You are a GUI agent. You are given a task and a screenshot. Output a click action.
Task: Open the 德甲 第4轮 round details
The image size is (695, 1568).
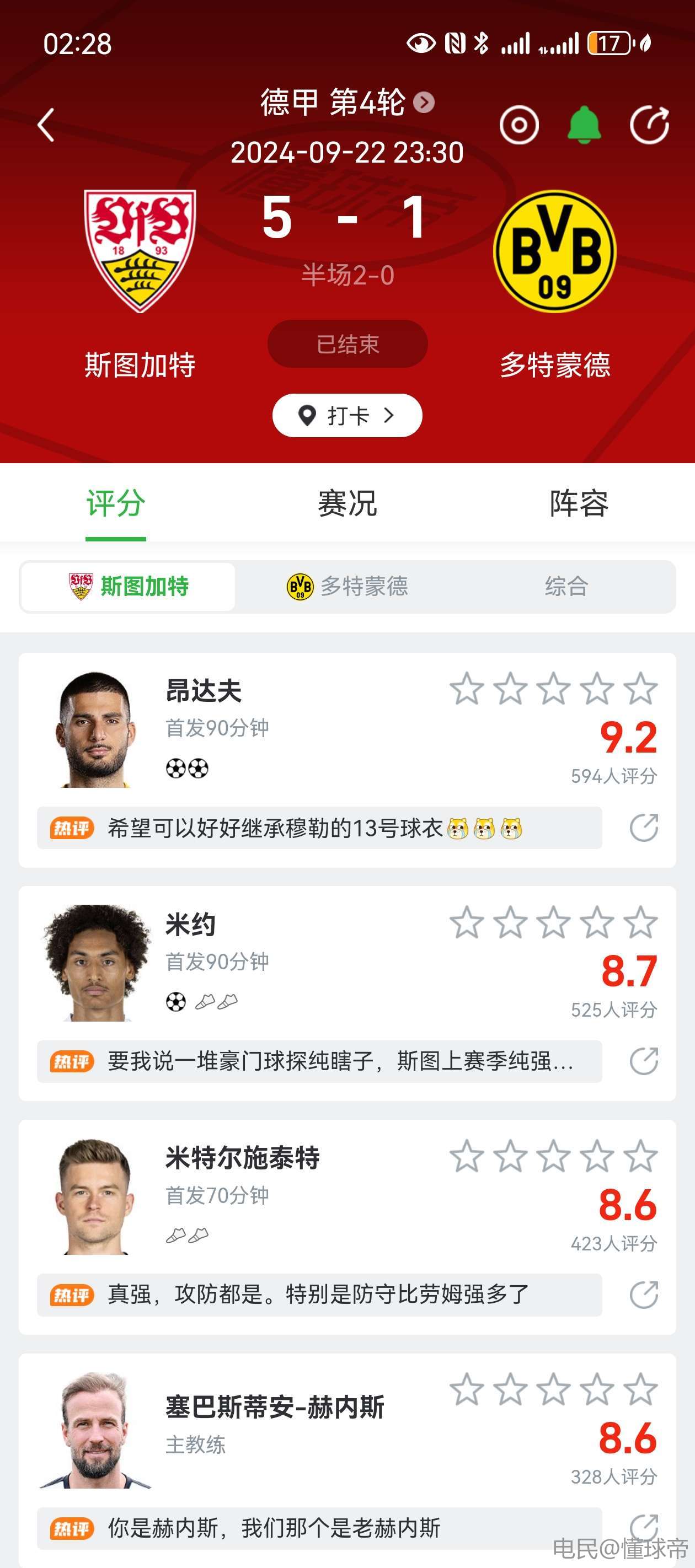coord(346,101)
